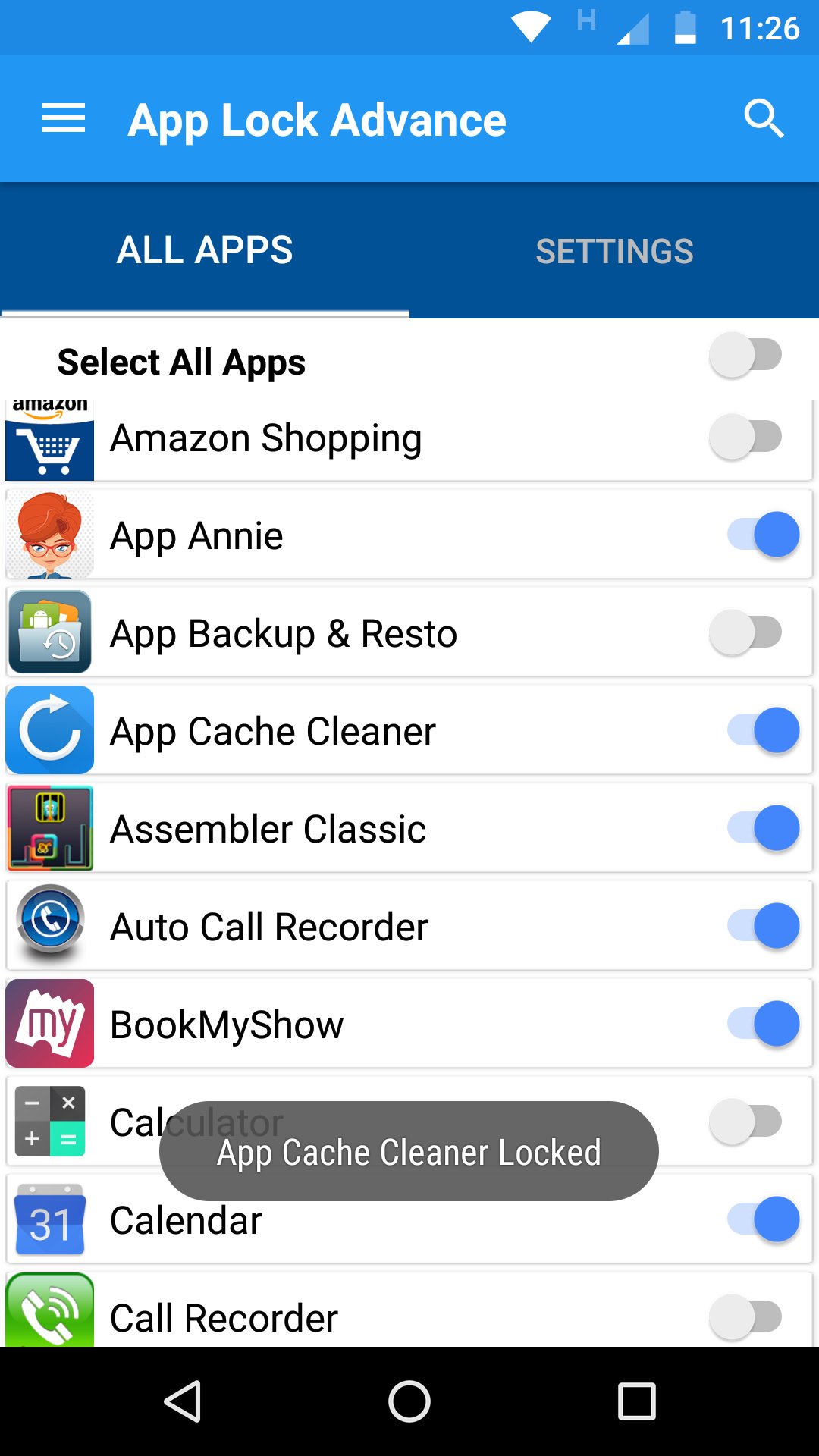The image size is (819, 1456).
Task: Tap the green Call Recorder icon
Action: [x=49, y=1316]
